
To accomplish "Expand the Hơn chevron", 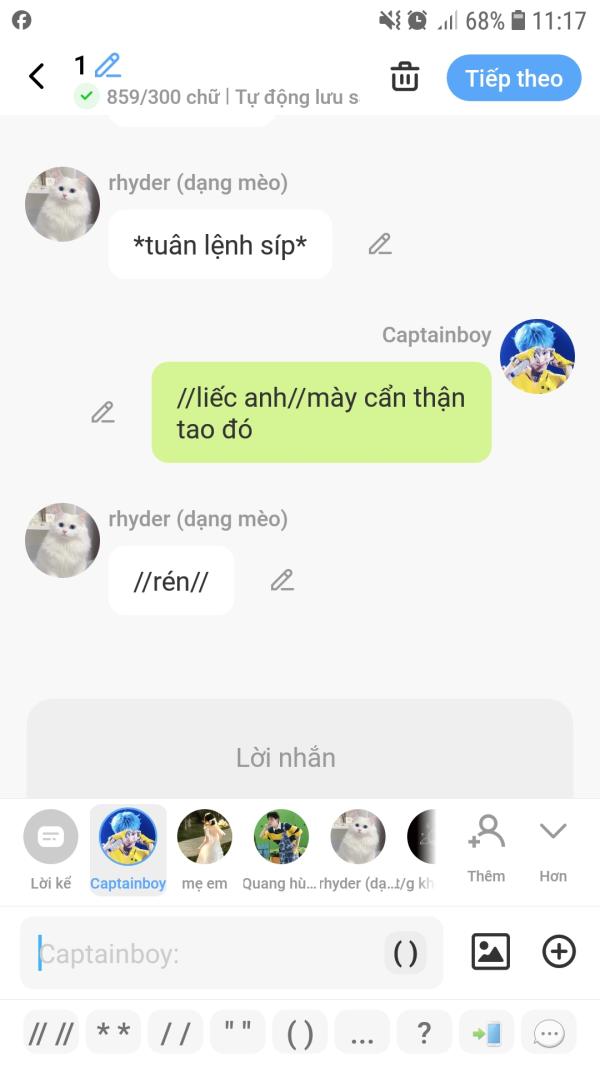I will [x=552, y=849].
